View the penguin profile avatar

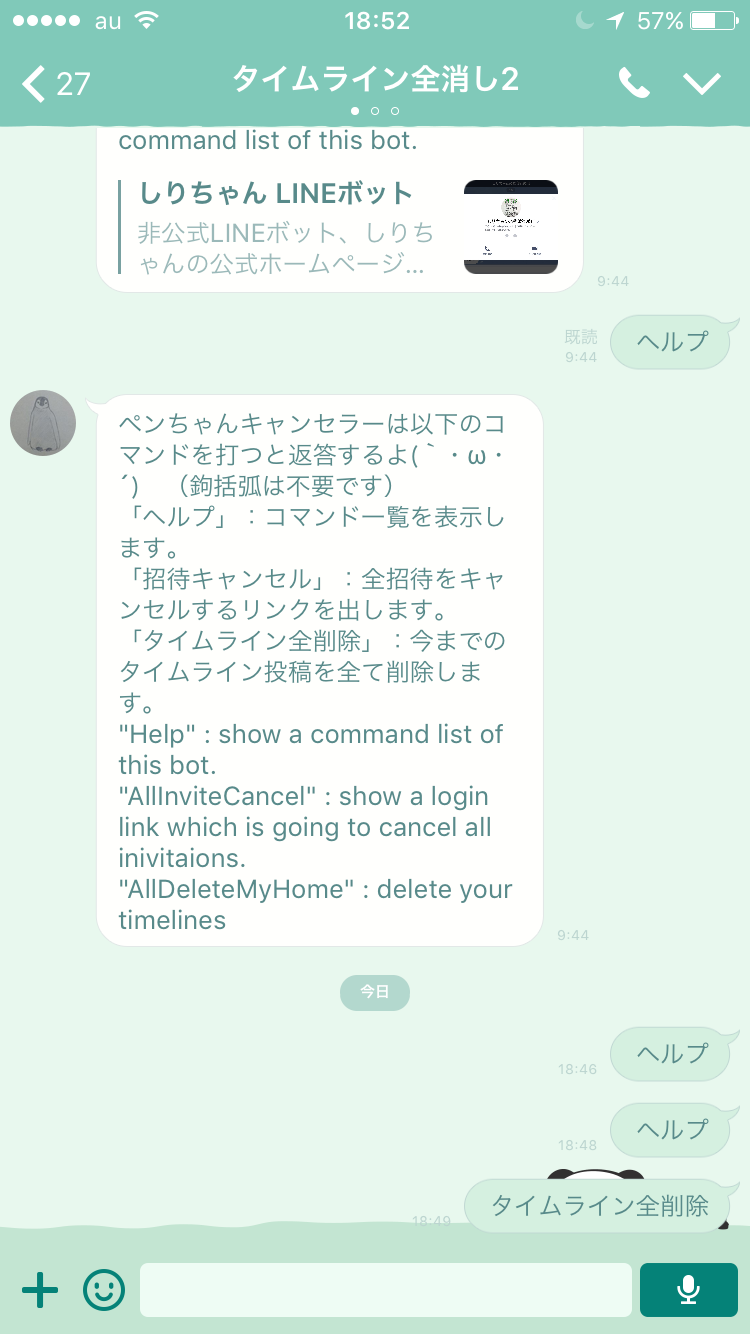tap(43, 422)
